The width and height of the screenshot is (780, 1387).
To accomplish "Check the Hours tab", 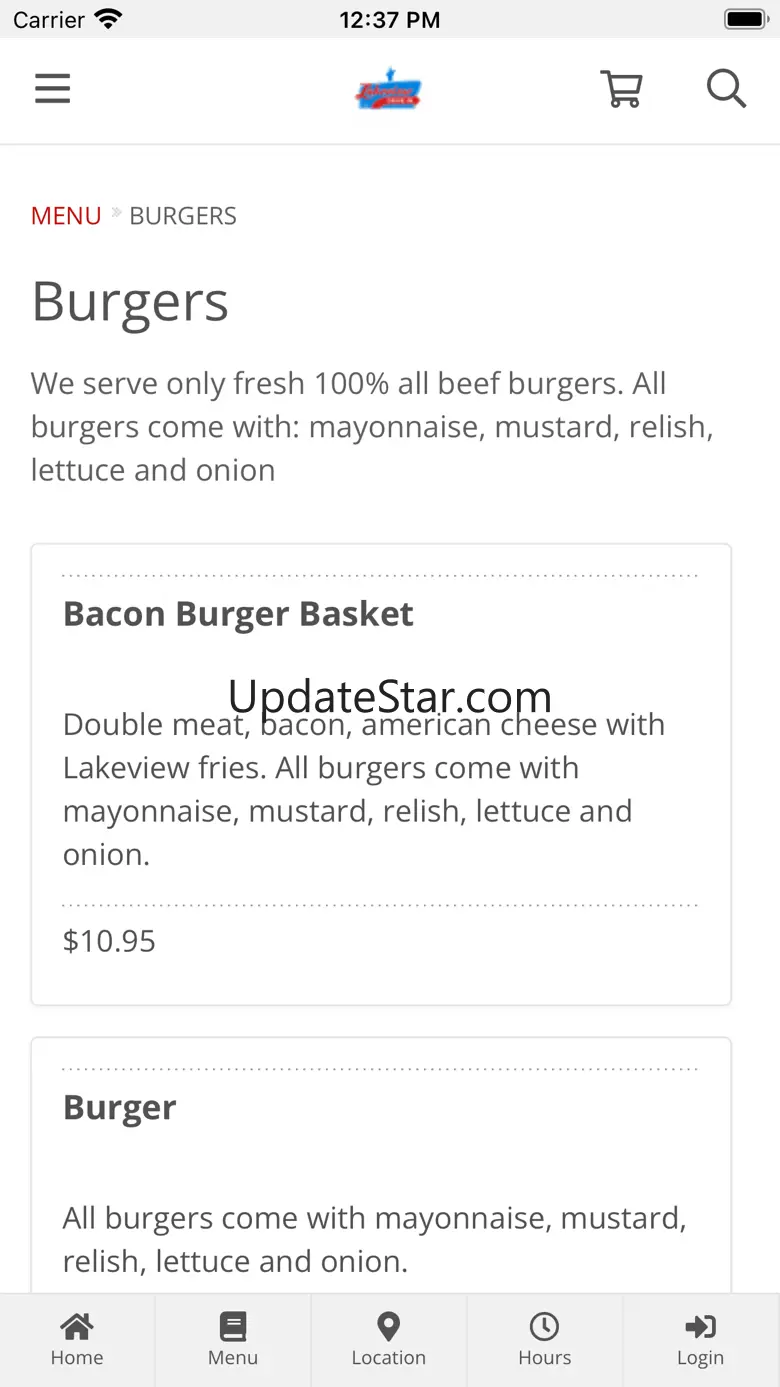I will tap(544, 1340).
